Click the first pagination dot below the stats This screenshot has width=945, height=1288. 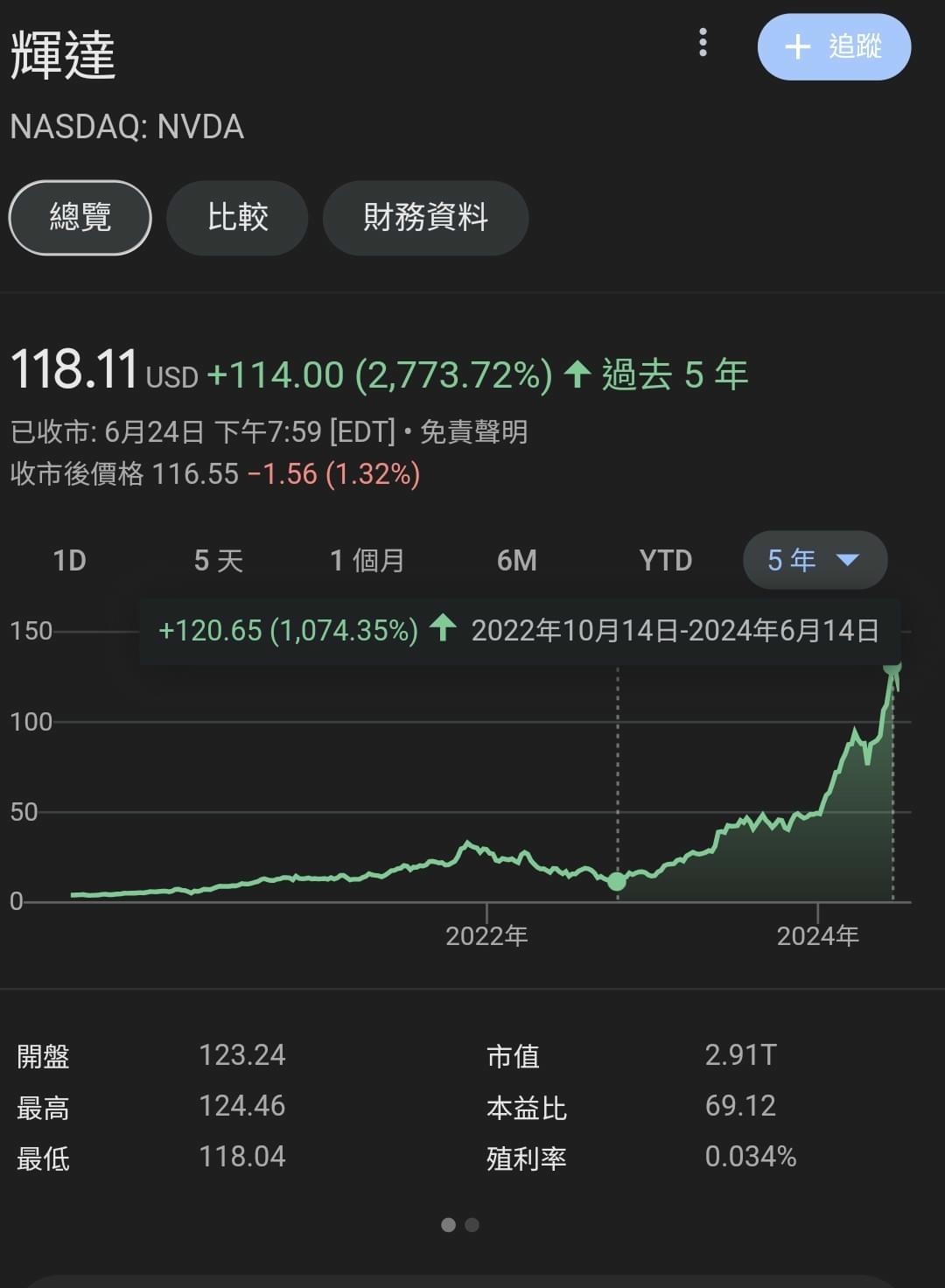[450, 1225]
